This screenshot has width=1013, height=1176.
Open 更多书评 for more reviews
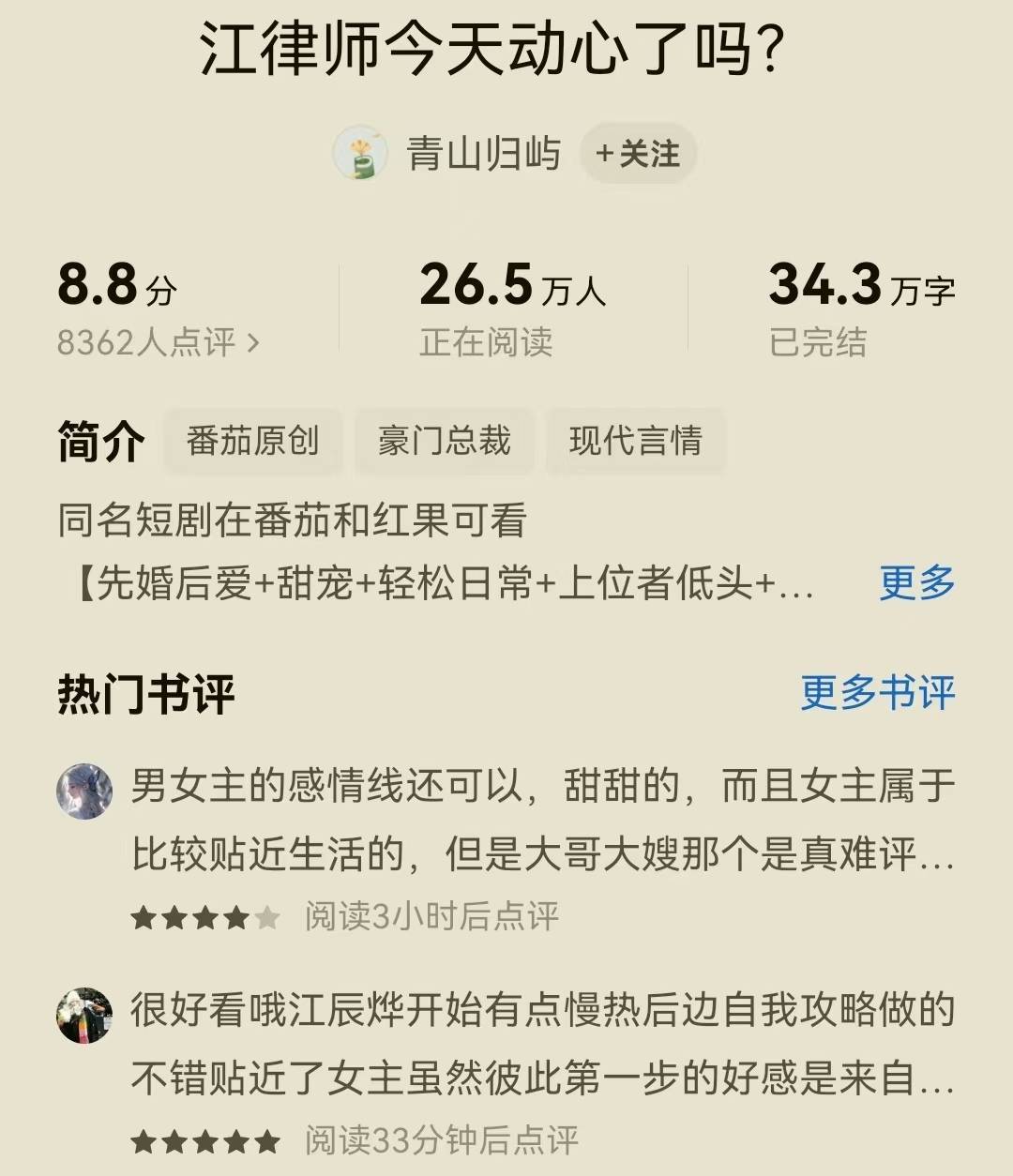click(x=877, y=693)
